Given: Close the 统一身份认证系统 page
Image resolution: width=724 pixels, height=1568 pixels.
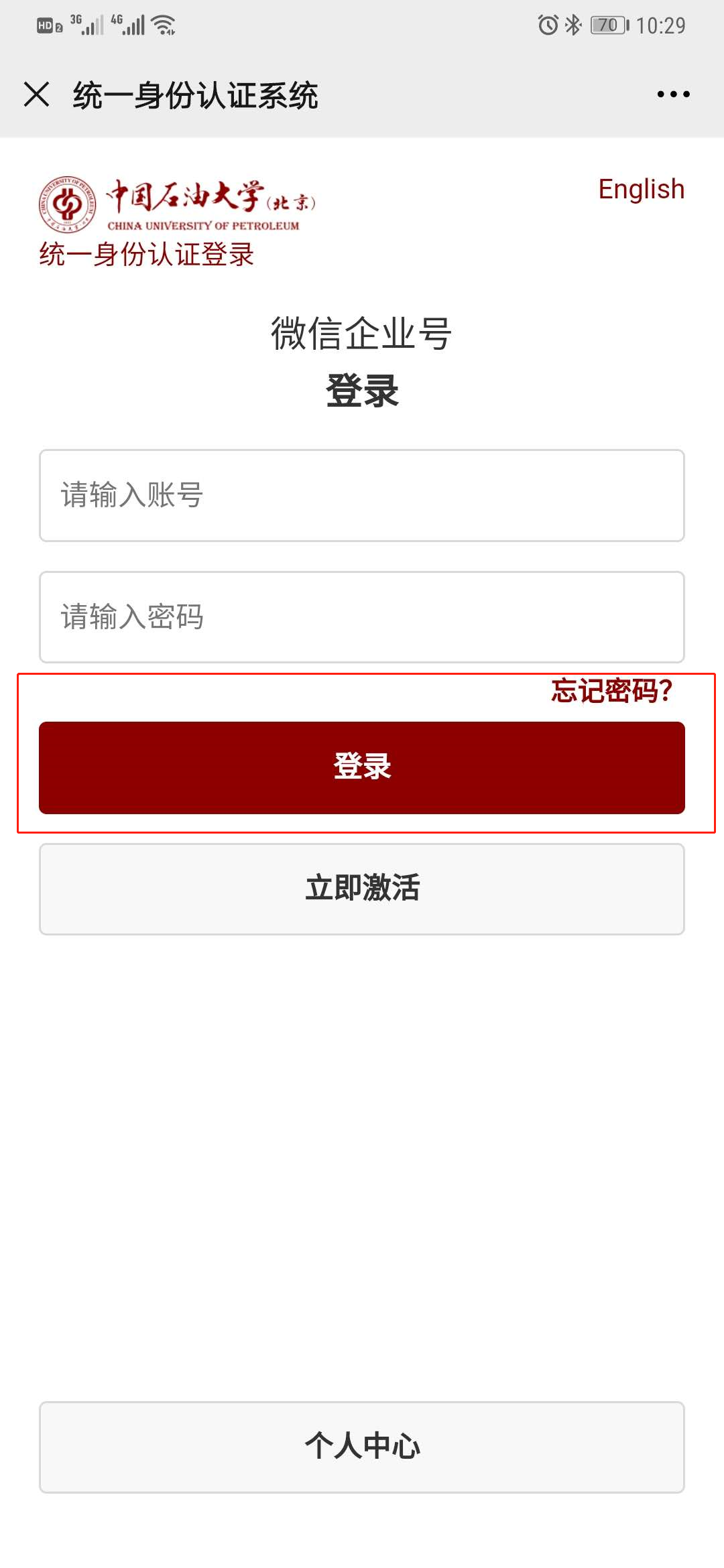Looking at the screenshot, I should coord(37,94).
